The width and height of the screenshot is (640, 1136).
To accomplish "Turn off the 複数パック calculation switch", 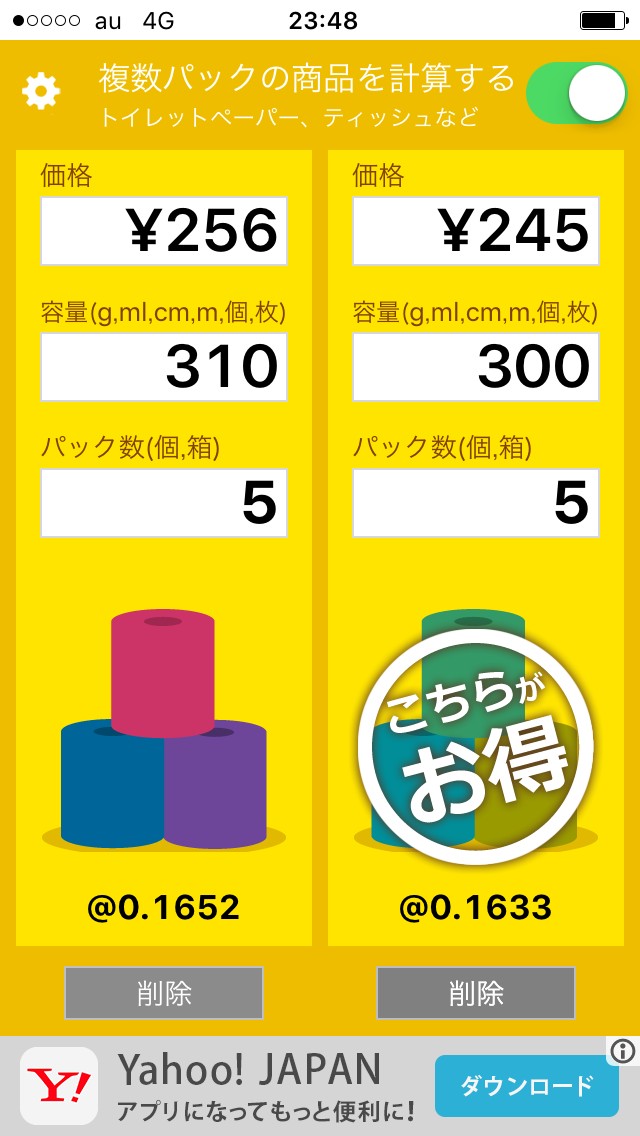I will (576, 93).
